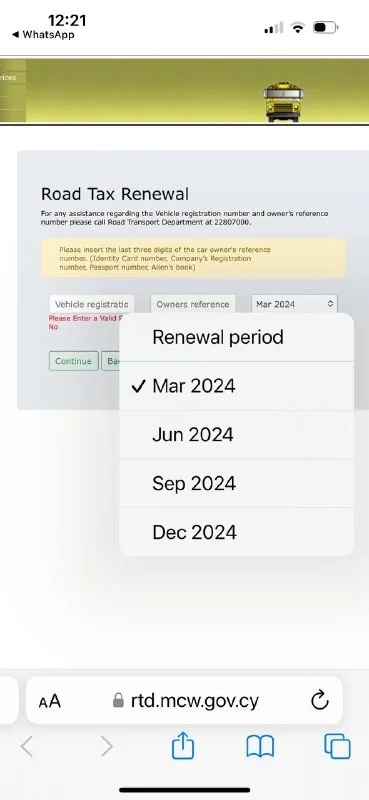Tap the rtd.mcw.gov.cy address bar
The image size is (369, 800).
pyautogui.click(x=185, y=701)
